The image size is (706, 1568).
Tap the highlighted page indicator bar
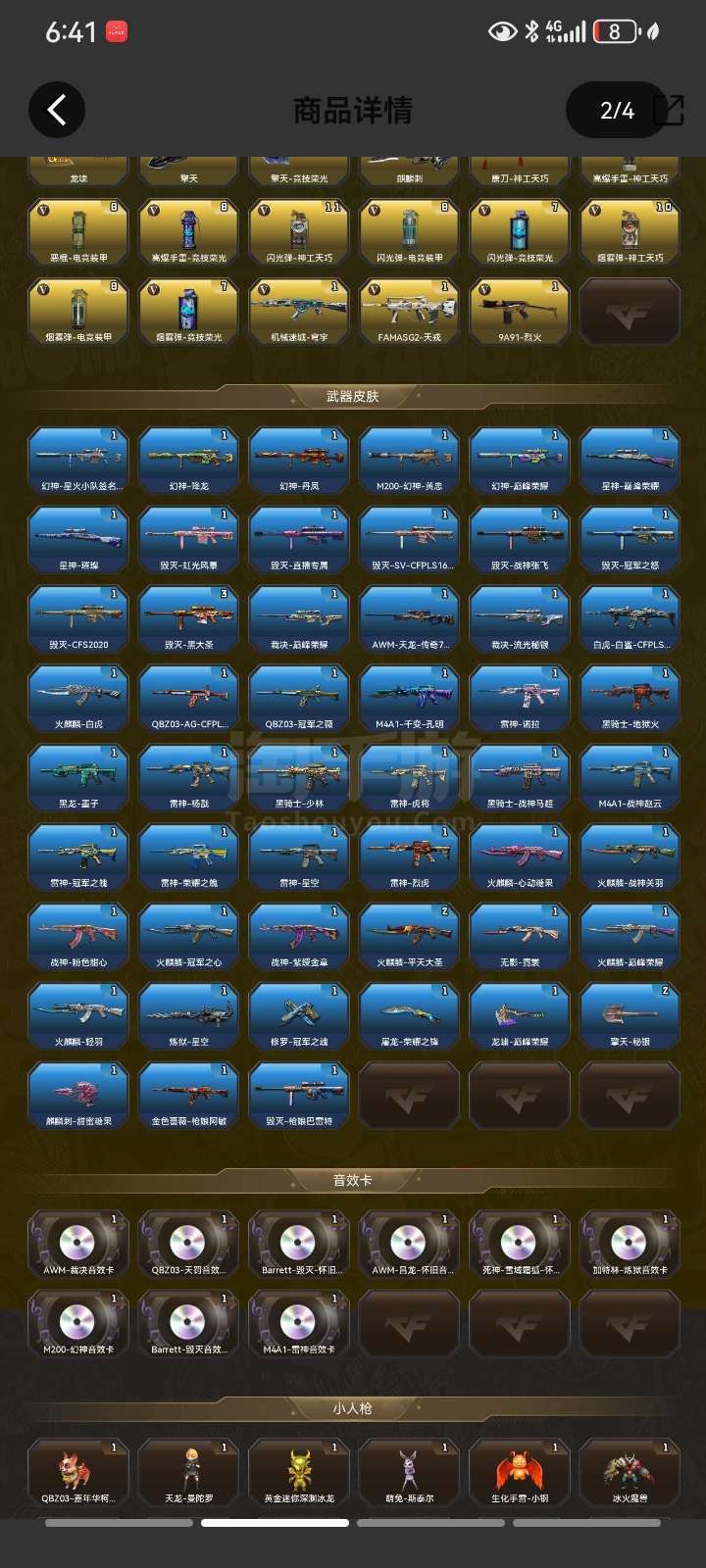click(x=275, y=1523)
